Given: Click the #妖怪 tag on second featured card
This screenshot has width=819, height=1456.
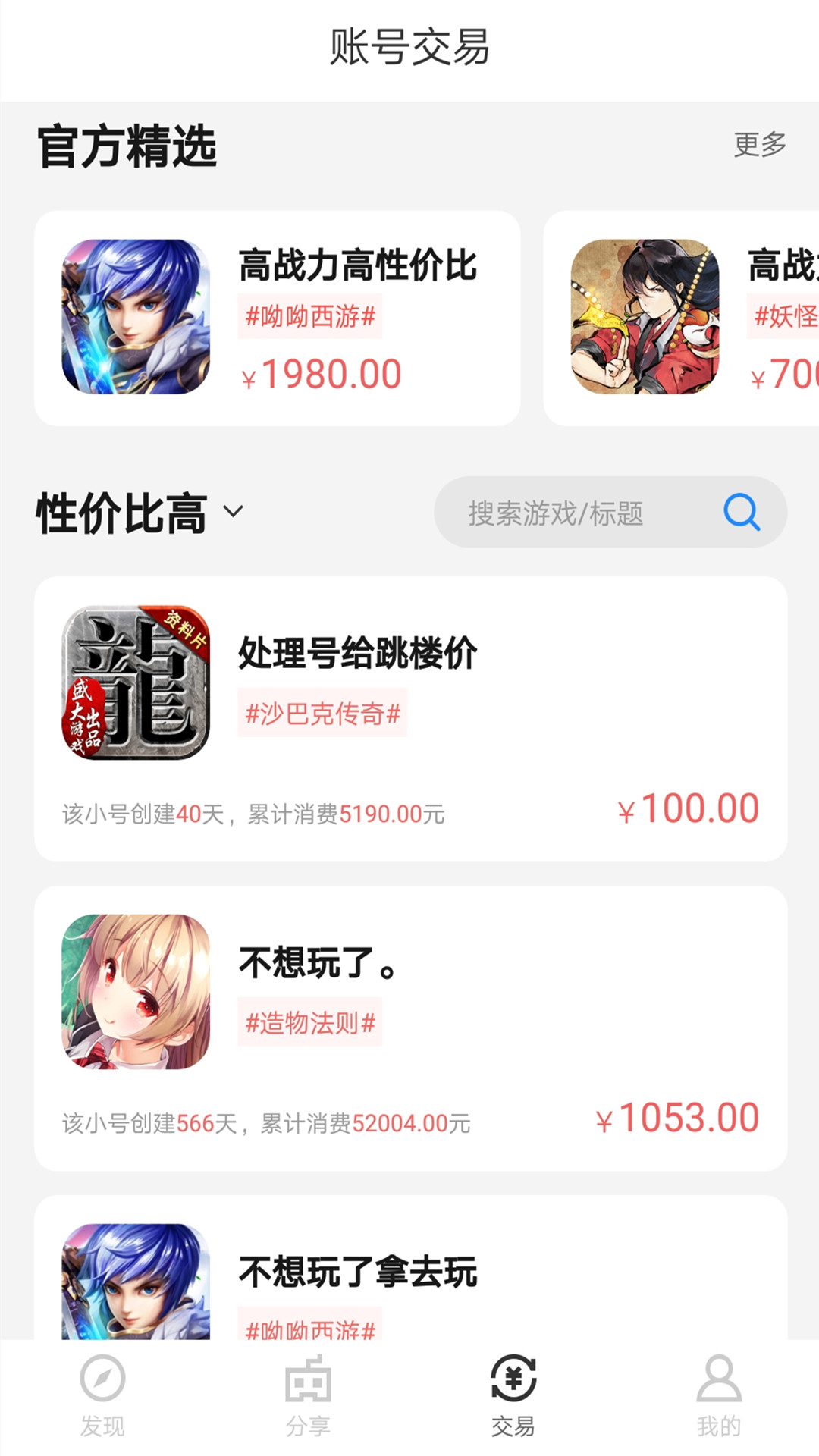Looking at the screenshot, I should [x=787, y=318].
